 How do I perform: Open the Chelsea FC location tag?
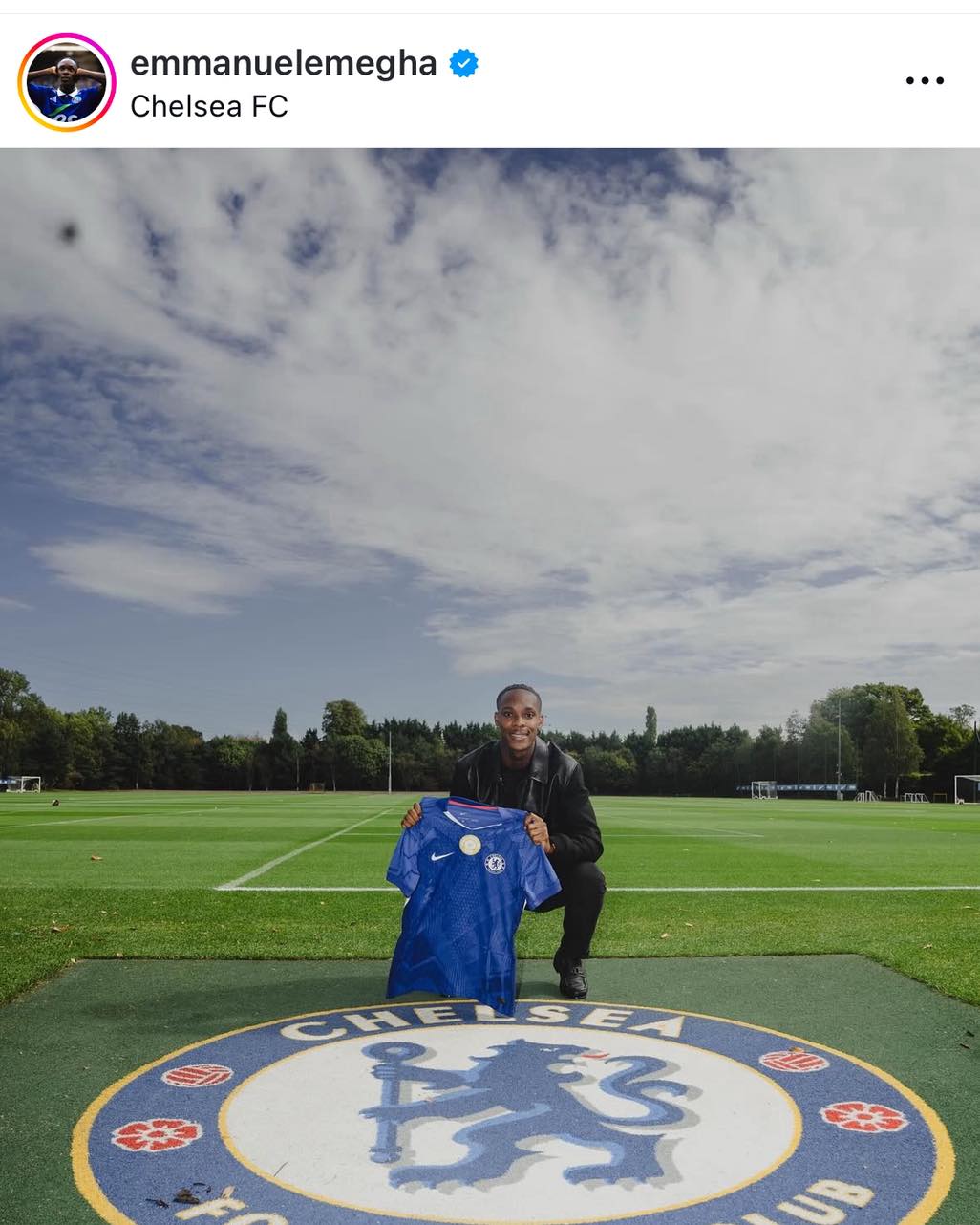tap(208, 106)
